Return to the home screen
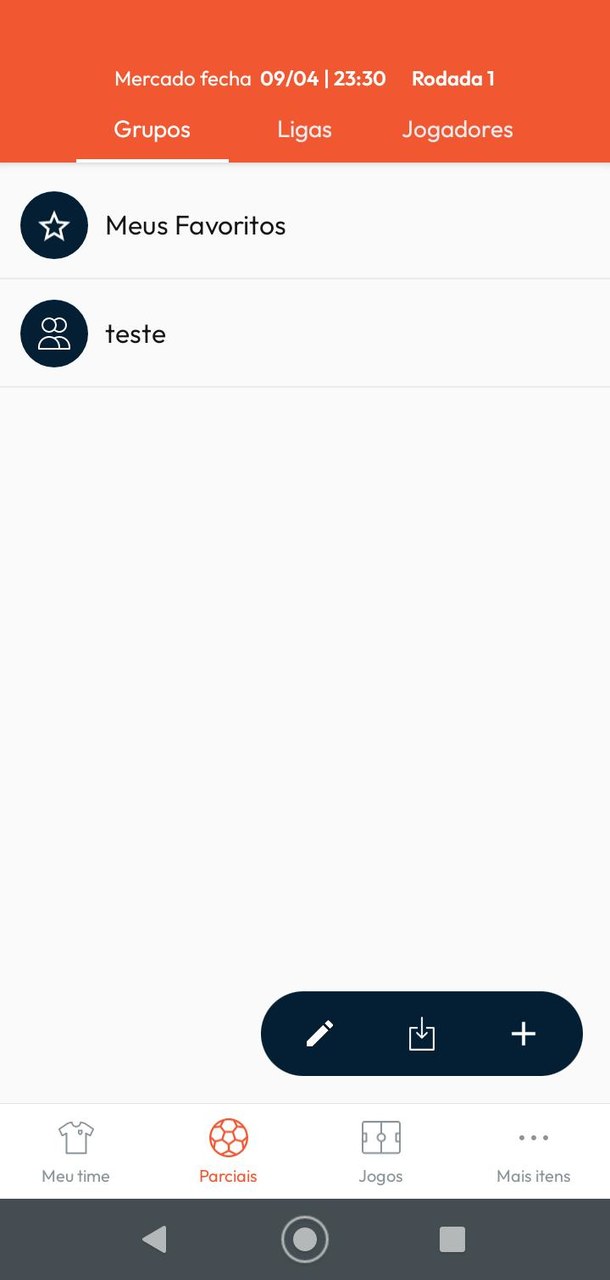 [x=305, y=1240]
